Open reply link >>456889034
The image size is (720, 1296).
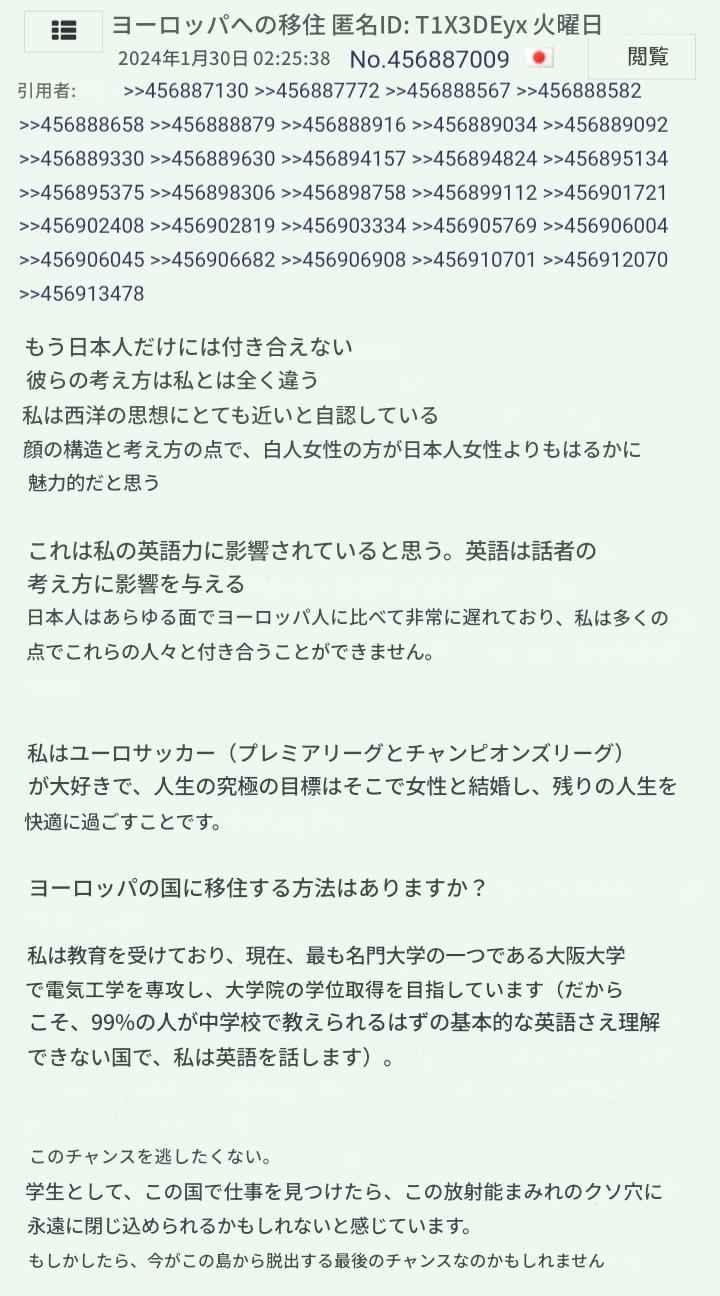pyautogui.click(x=474, y=125)
